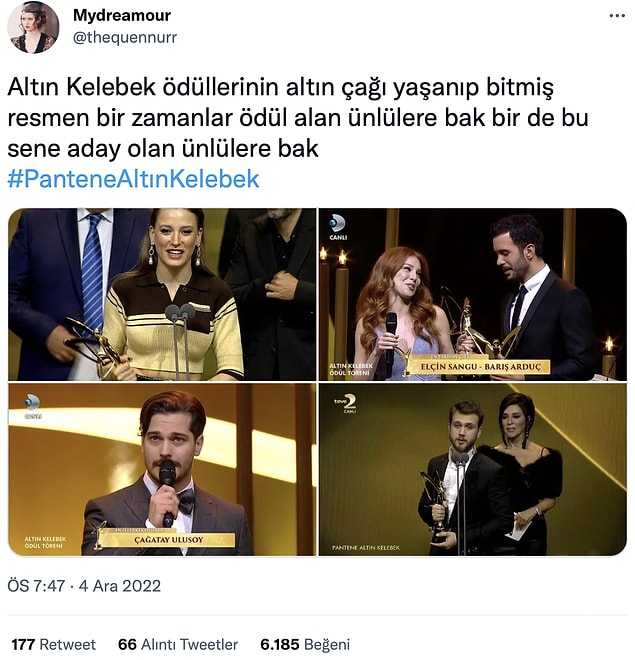Open the #PanteneAltınKelebek hashtag

(x=133, y=179)
